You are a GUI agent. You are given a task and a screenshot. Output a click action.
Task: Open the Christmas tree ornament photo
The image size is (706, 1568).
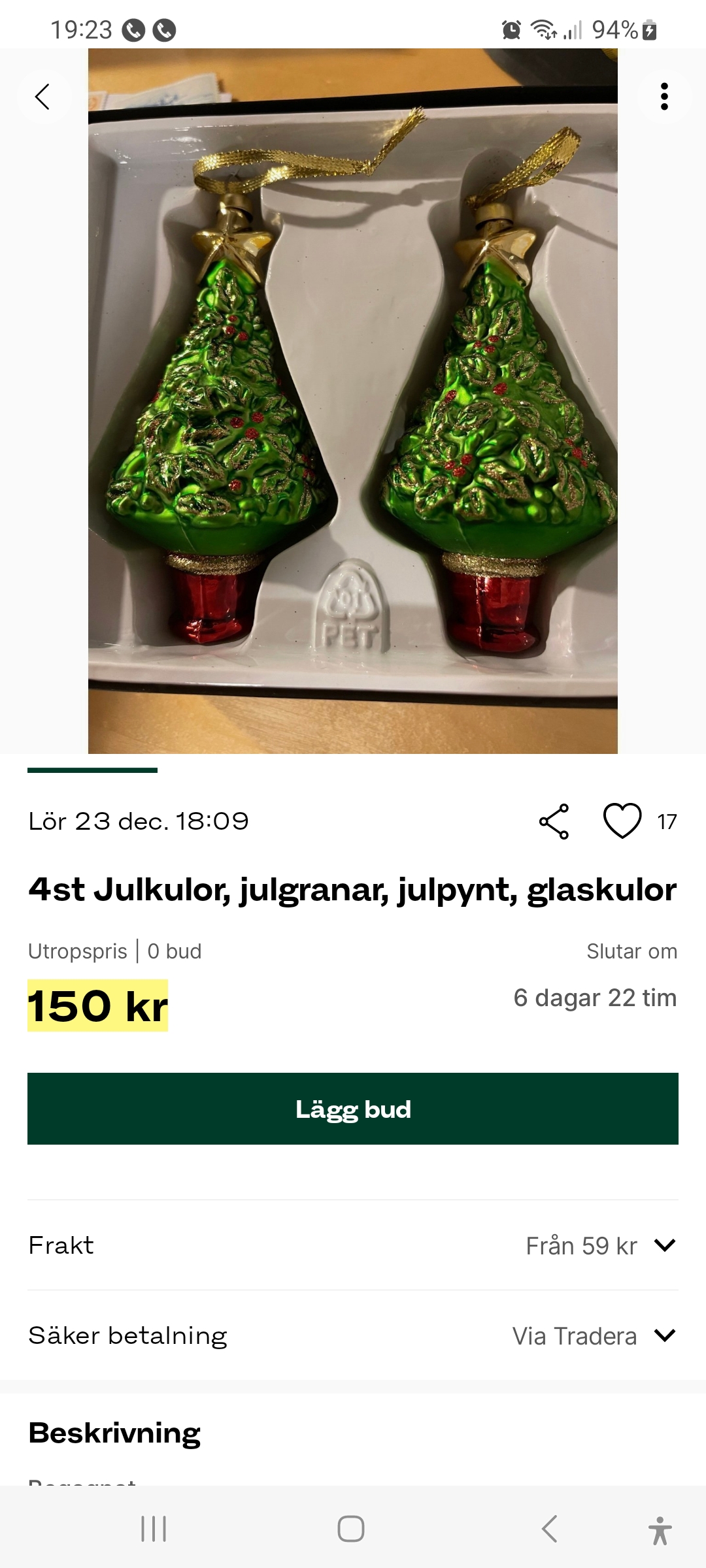pyautogui.click(x=353, y=401)
